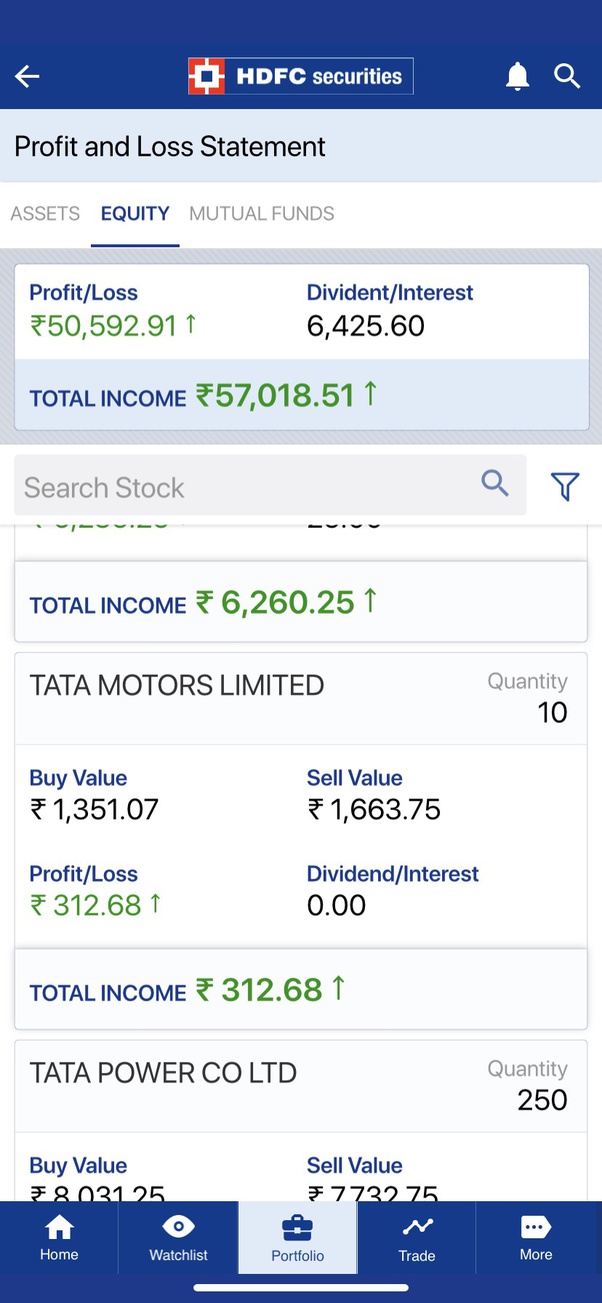Select the Portfolio tab

pos(297,1237)
